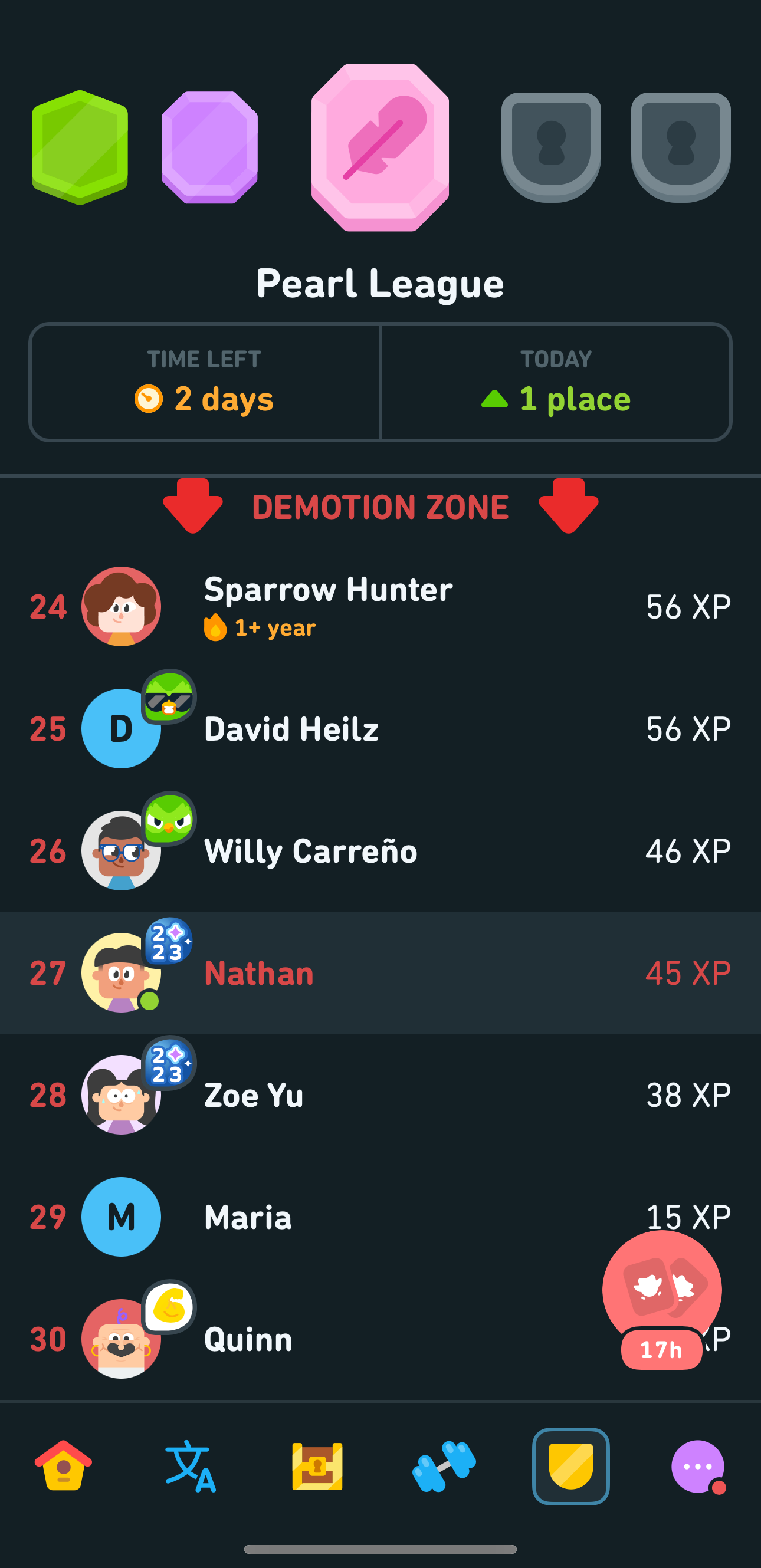The image size is (761, 1568).
Task: Select Nathan's row in the leaderboard
Action: tap(380, 972)
